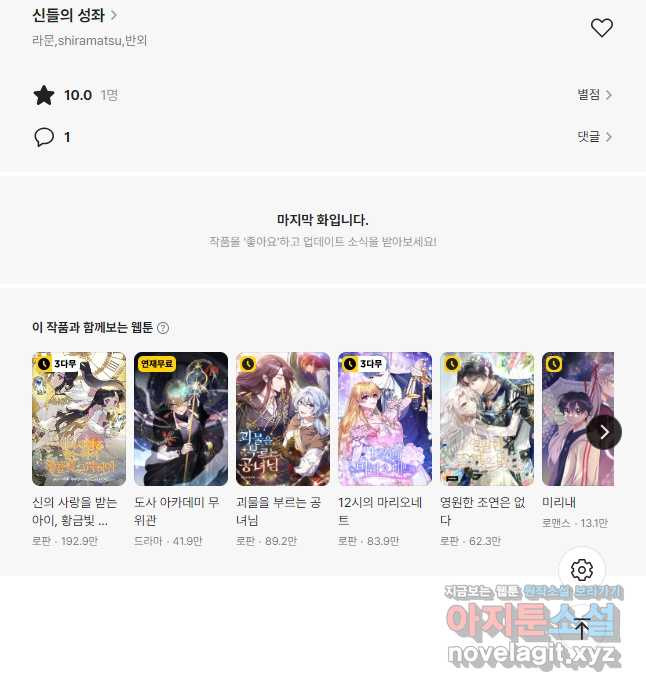Image resolution: width=646 pixels, height=692 pixels.
Task: Jump back to top with up arrow
Action: pos(582,628)
